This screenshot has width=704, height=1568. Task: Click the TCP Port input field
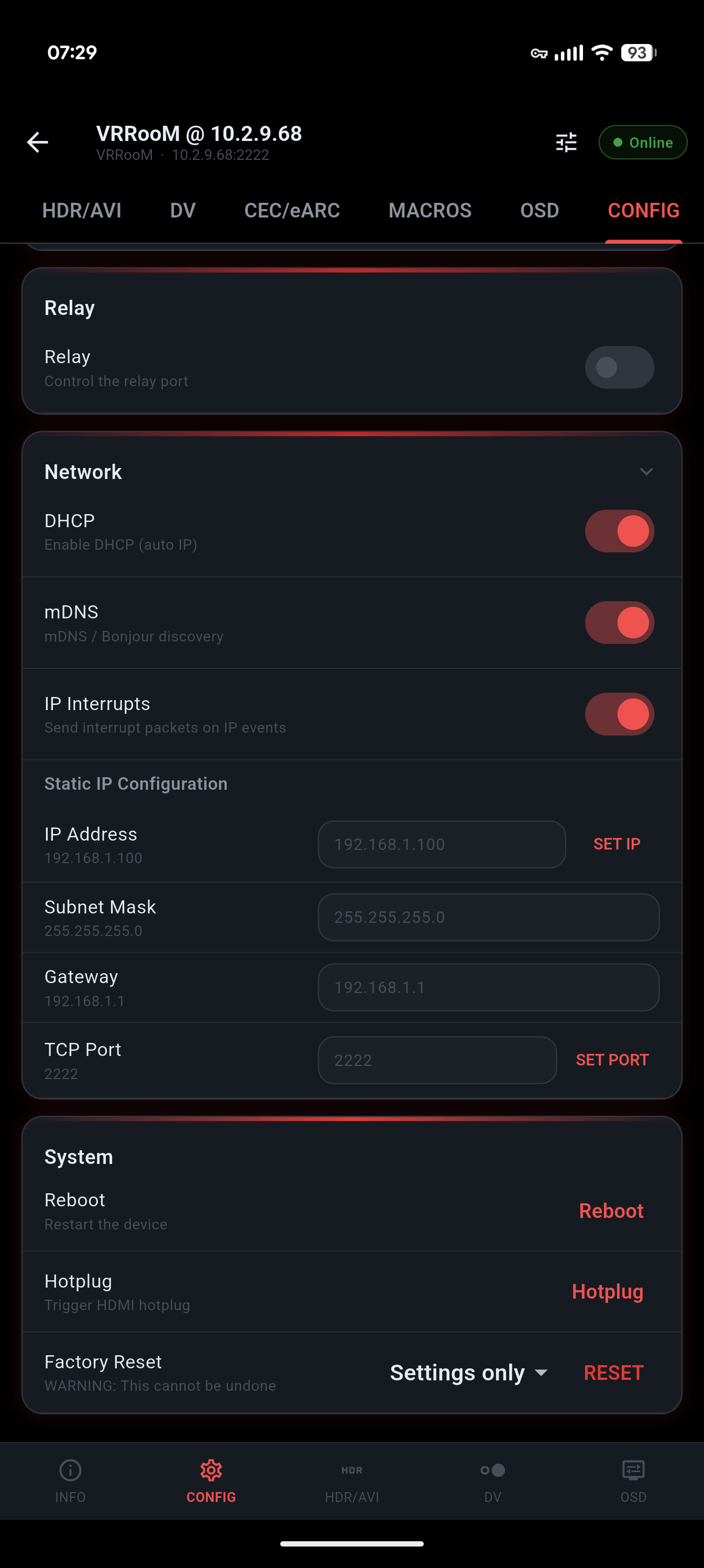click(437, 1060)
